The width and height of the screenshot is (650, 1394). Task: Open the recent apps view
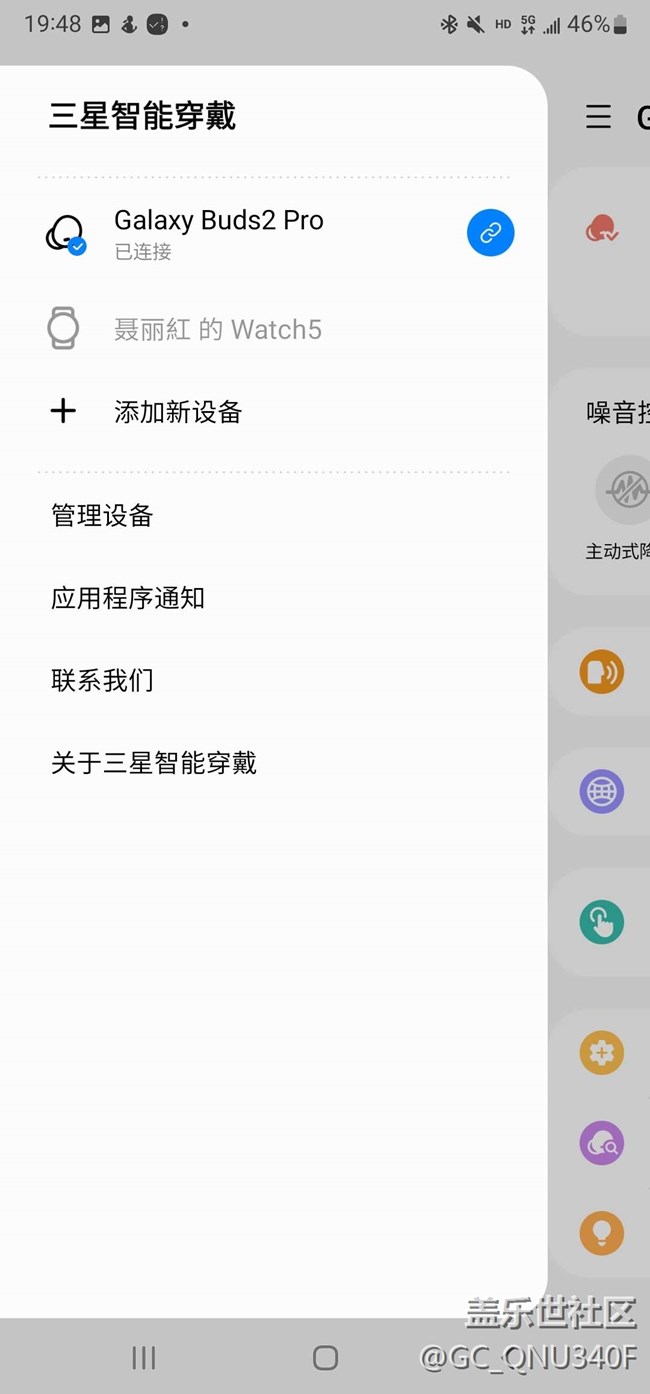tap(144, 1357)
